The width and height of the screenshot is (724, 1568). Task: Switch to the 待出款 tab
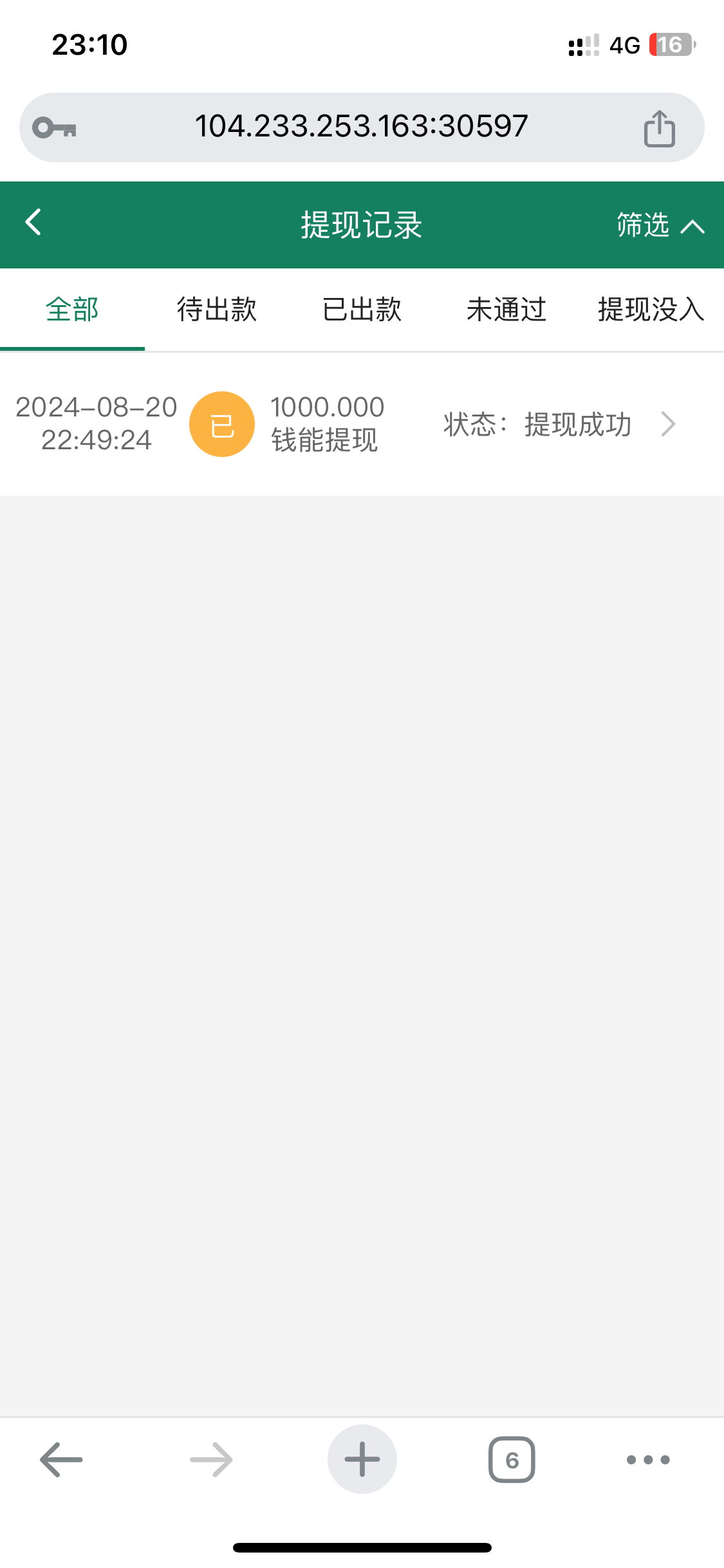coord(217,310)
